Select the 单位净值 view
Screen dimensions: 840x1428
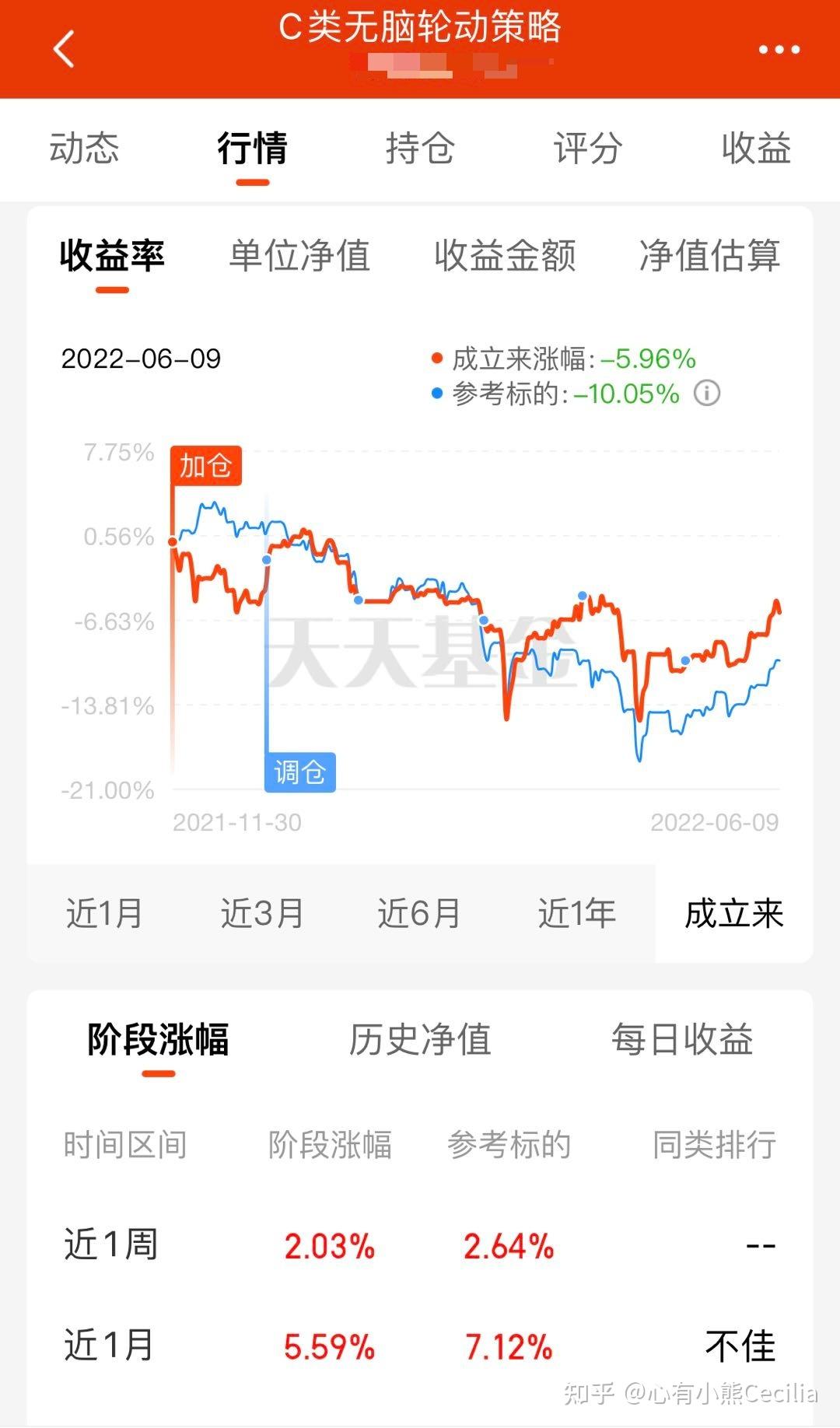(x=298, y=257)
